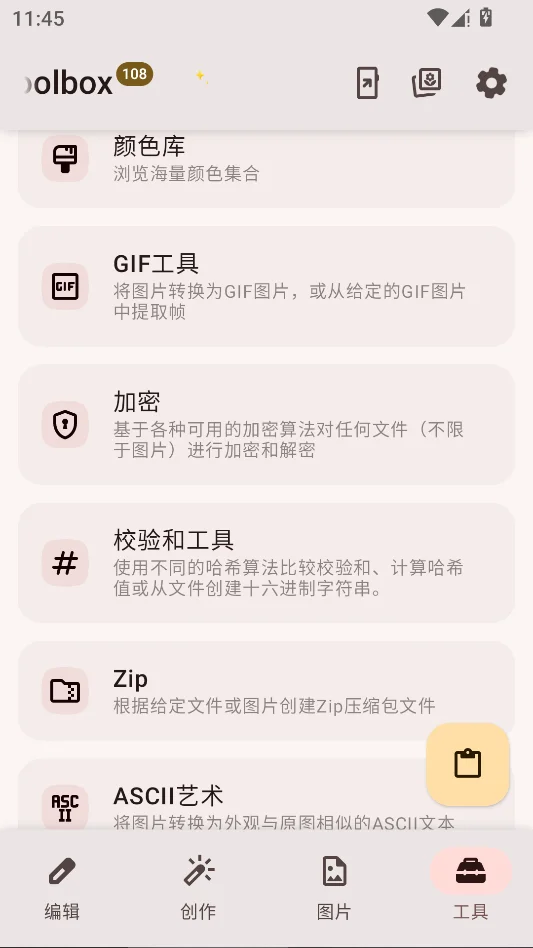Tap the clipboard floating button
Image resolution: width=533 pixels, height=948 pixels.
pyautogui.click(x=468, y=764)
